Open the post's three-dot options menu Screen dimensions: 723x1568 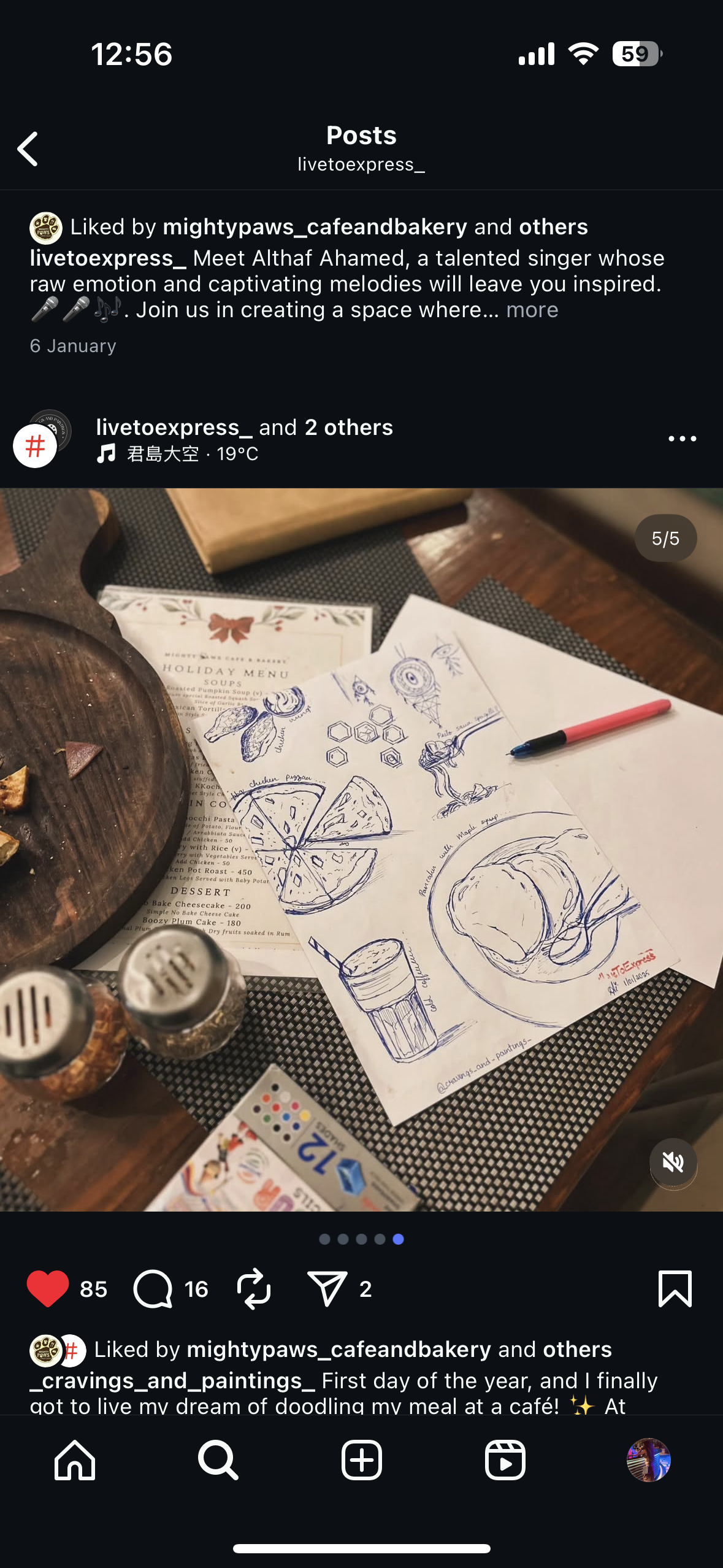click(x=682, y=439)
